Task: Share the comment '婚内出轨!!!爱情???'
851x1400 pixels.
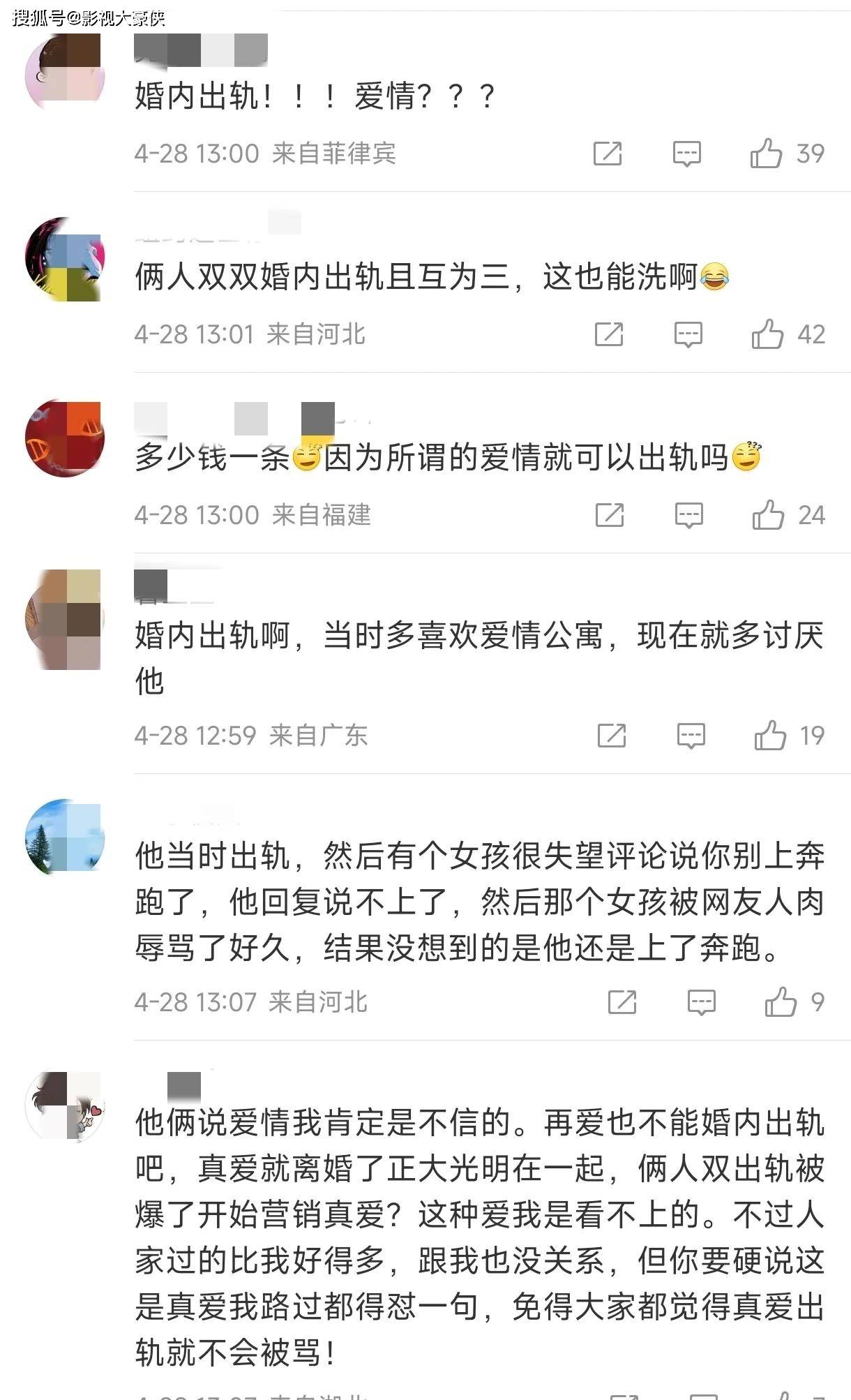Action: pyautogui.click(x=607, y=154)
